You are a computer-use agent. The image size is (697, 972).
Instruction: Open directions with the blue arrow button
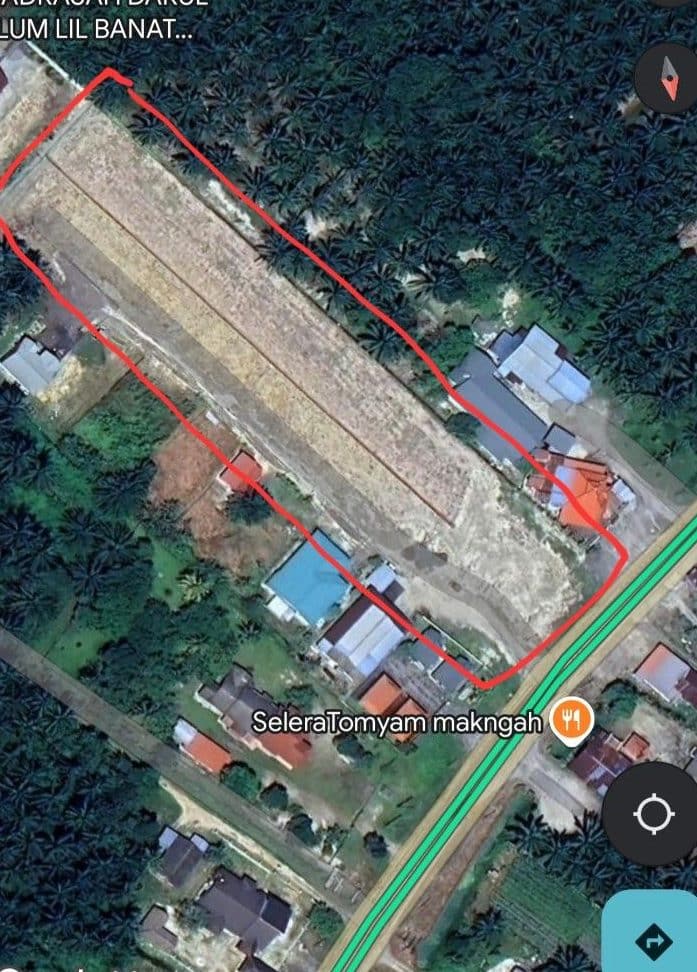653,938
